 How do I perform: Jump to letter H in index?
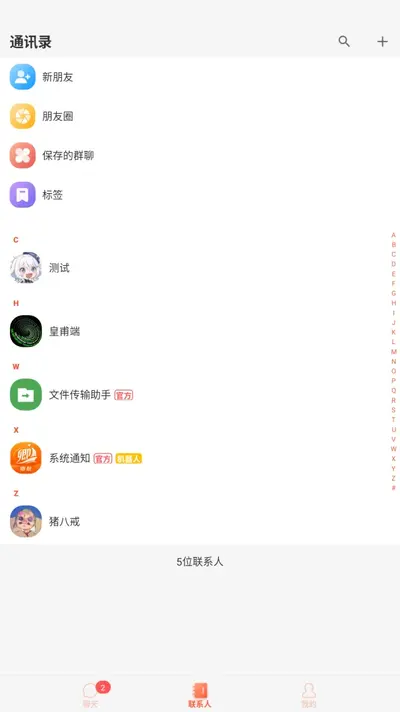click(x=394, y=303)
